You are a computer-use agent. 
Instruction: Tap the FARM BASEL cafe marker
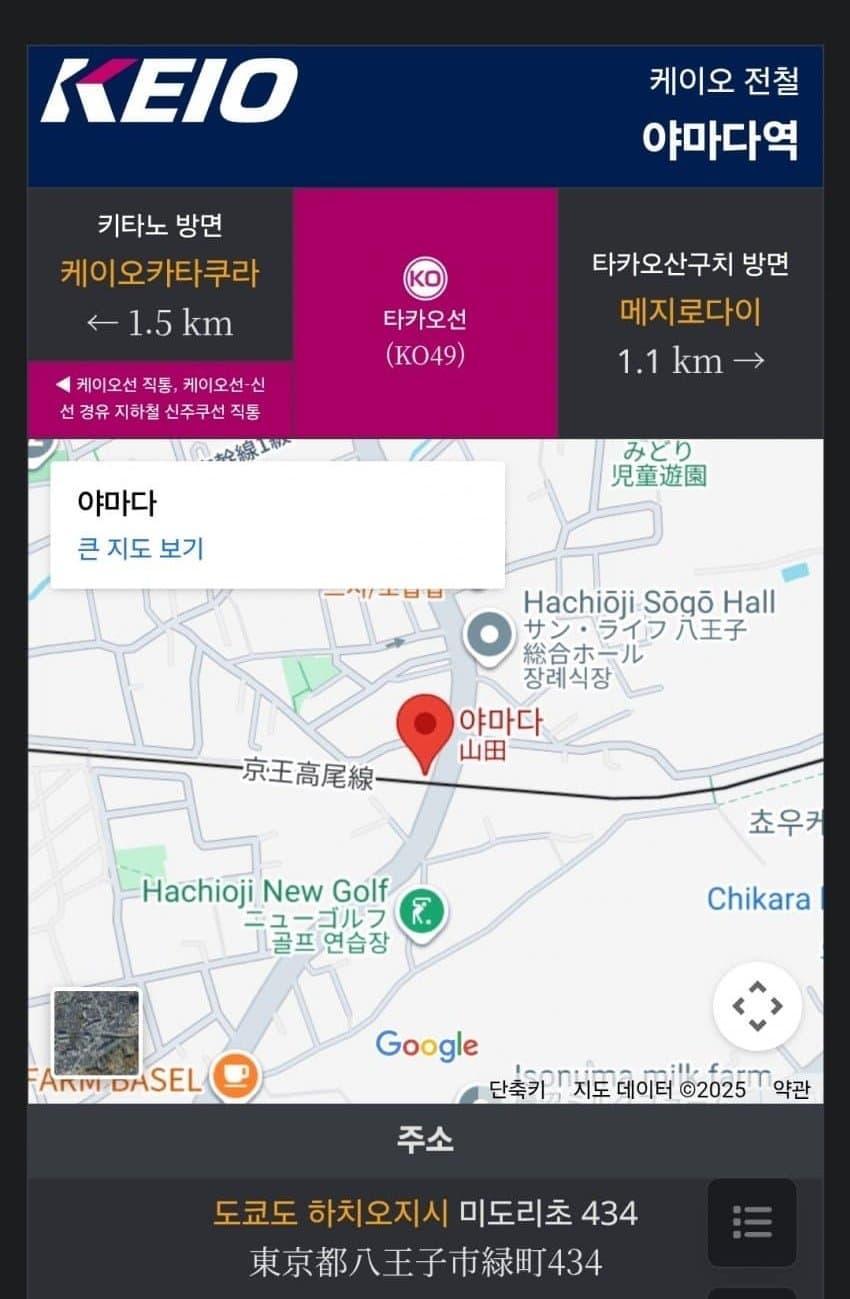[239, 1077]
